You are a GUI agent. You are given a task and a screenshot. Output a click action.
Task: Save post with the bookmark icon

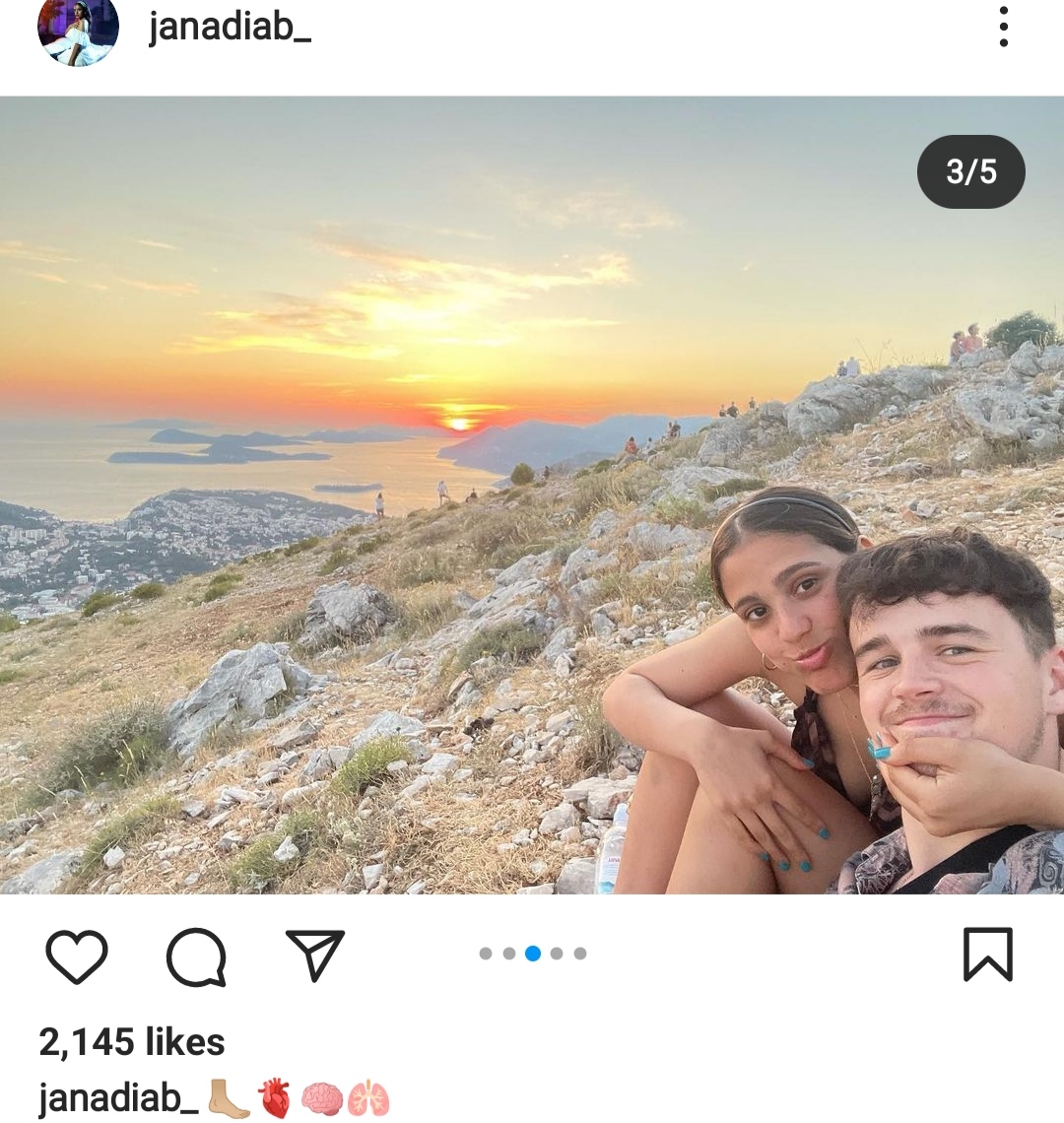(987, 955)
